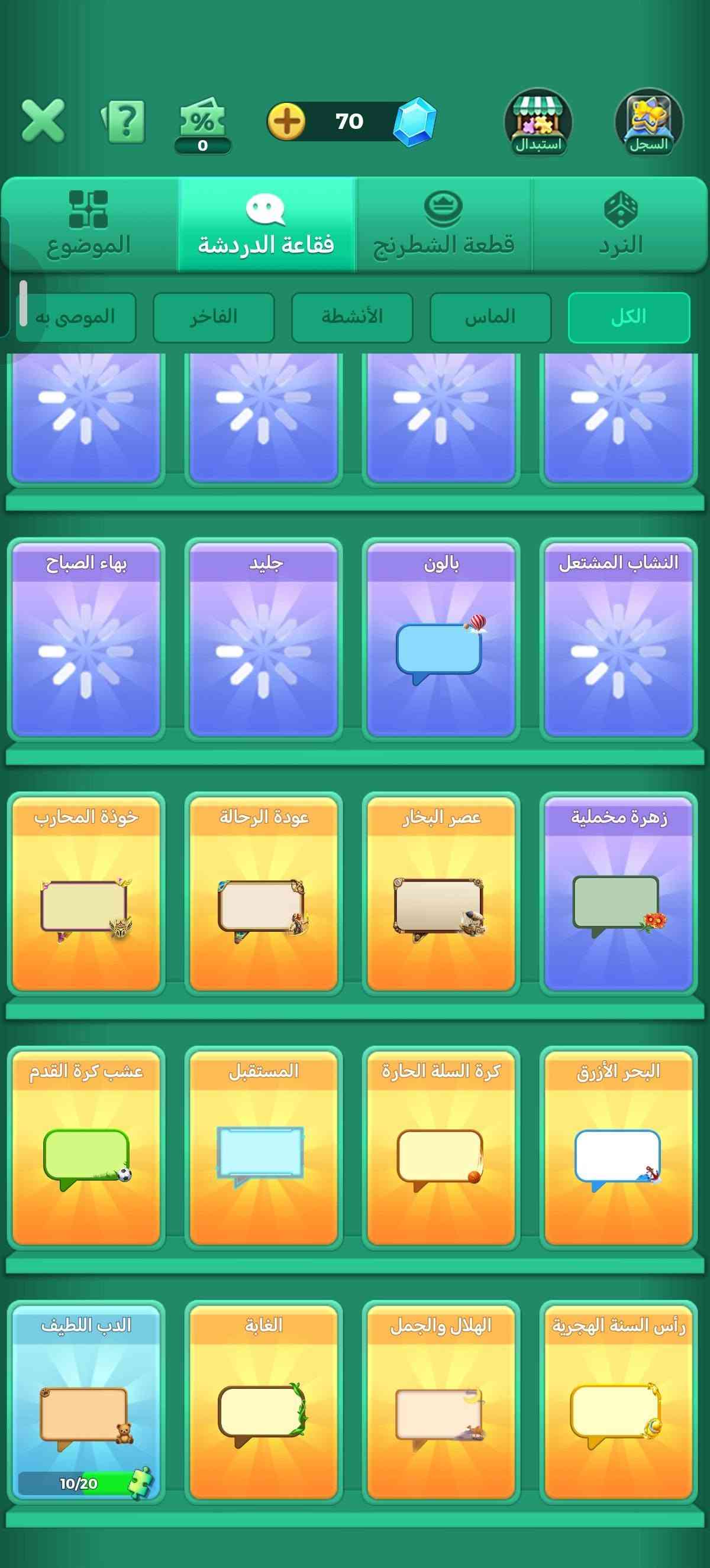This screenshot has height=1568, width=710.
Task: Filter by الماس chip
Action: (x=490, y=317)
